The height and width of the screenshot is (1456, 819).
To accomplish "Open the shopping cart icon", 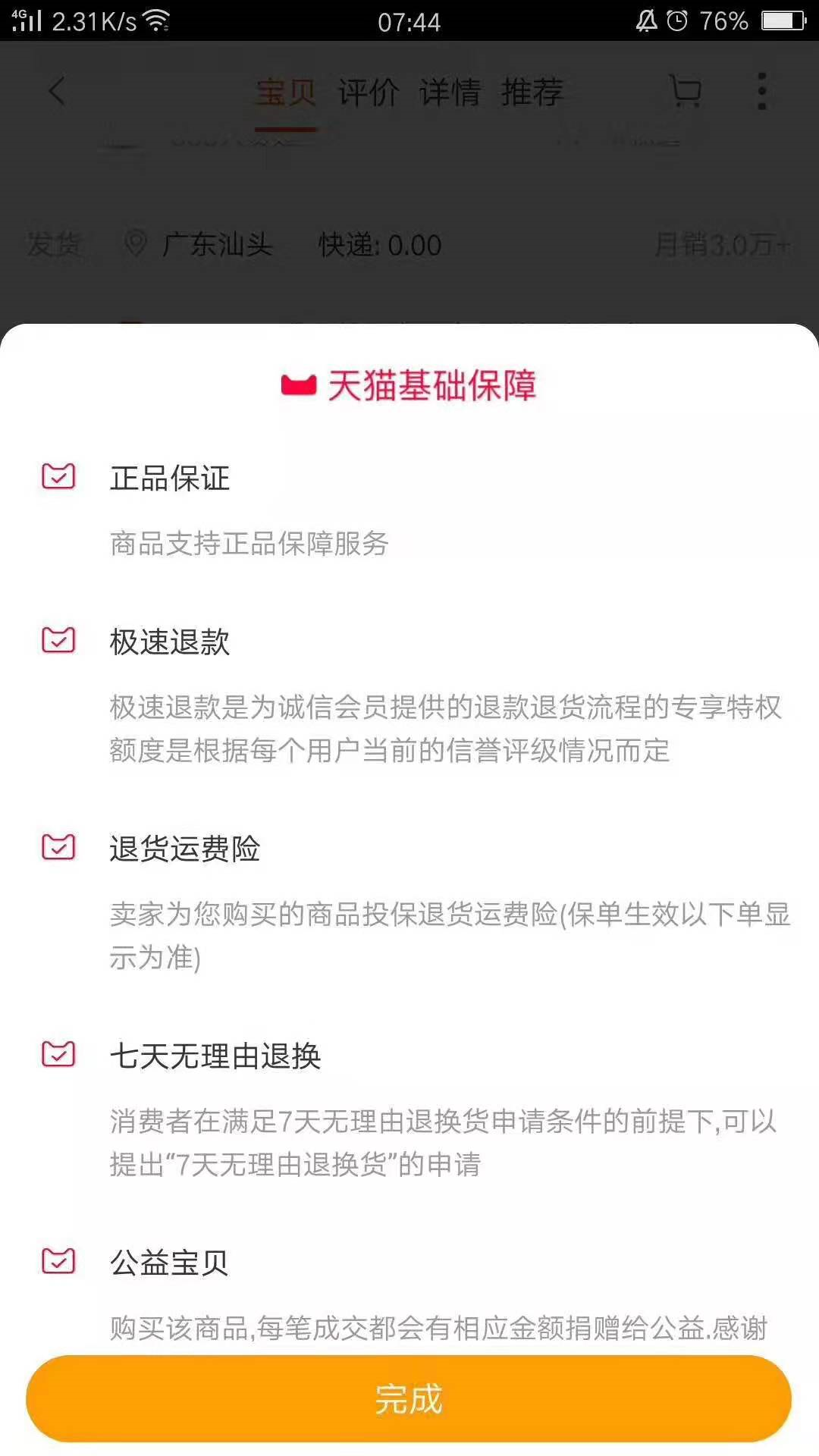I will click(x=686, y=92).
